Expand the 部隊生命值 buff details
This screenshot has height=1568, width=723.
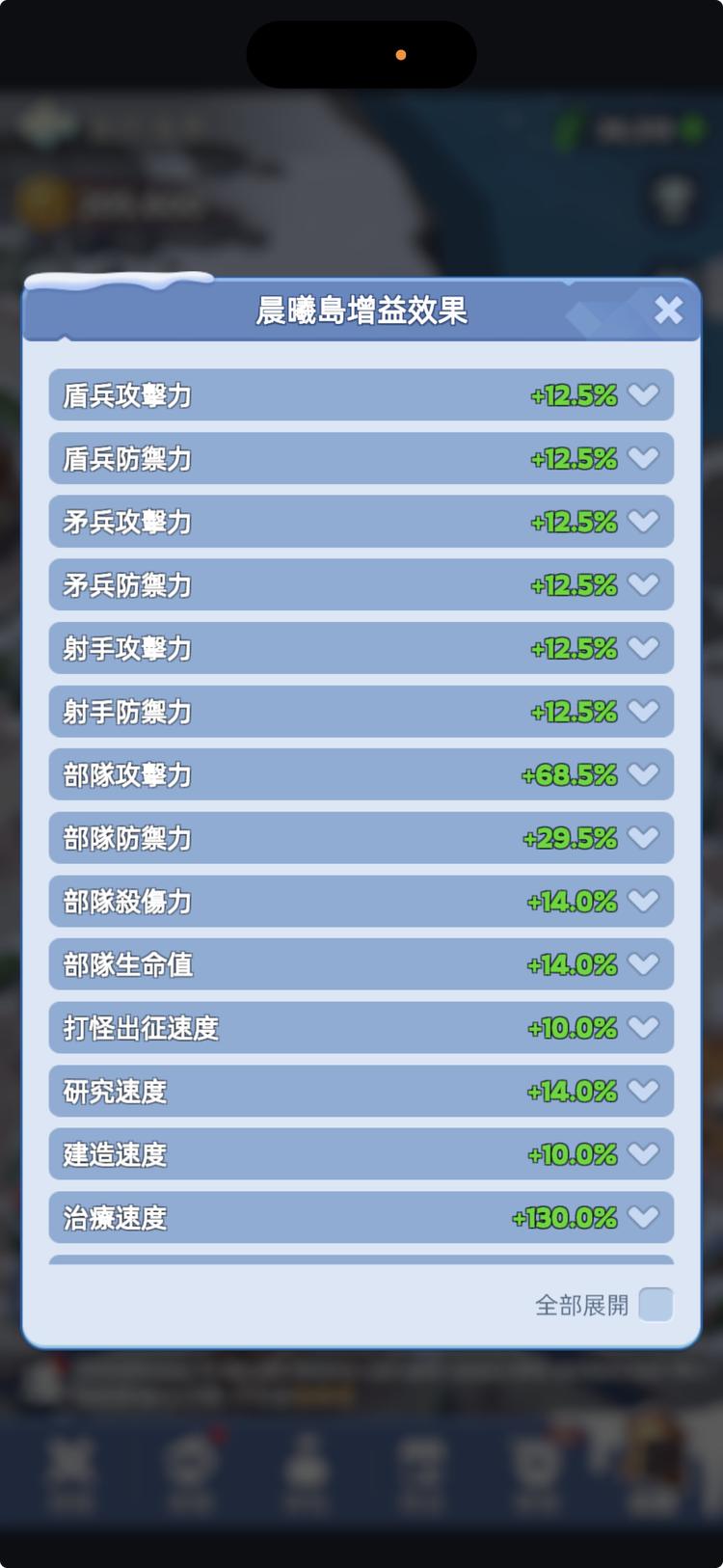644,964
